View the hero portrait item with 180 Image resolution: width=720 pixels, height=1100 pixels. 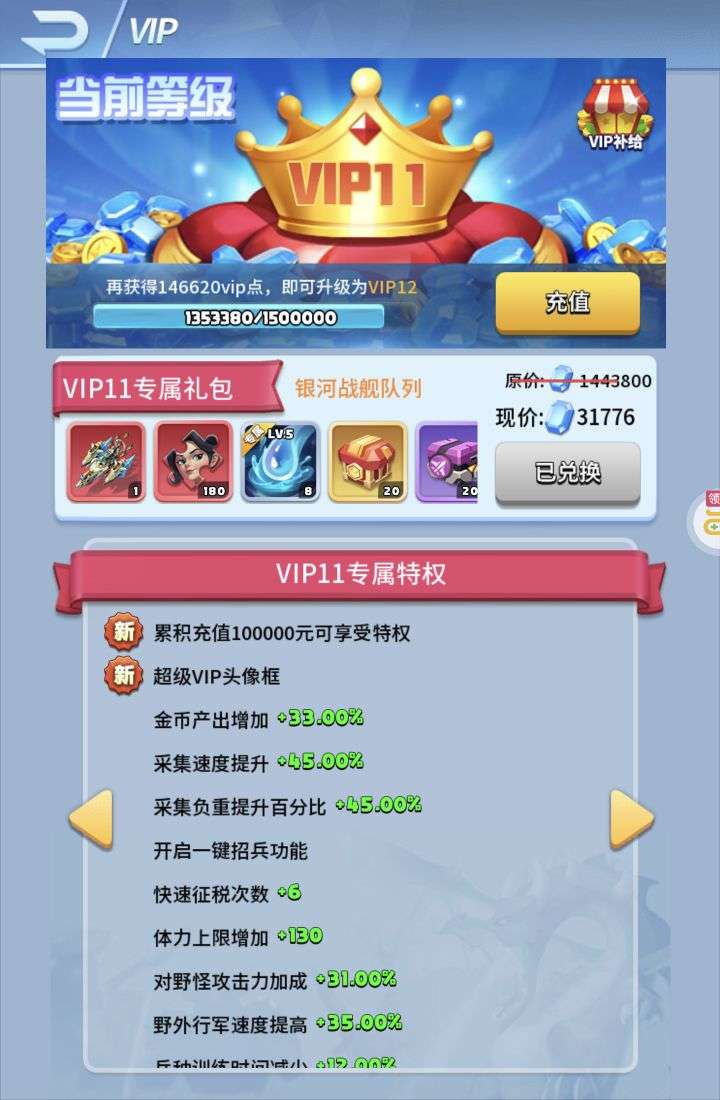[x=193, y=461]
